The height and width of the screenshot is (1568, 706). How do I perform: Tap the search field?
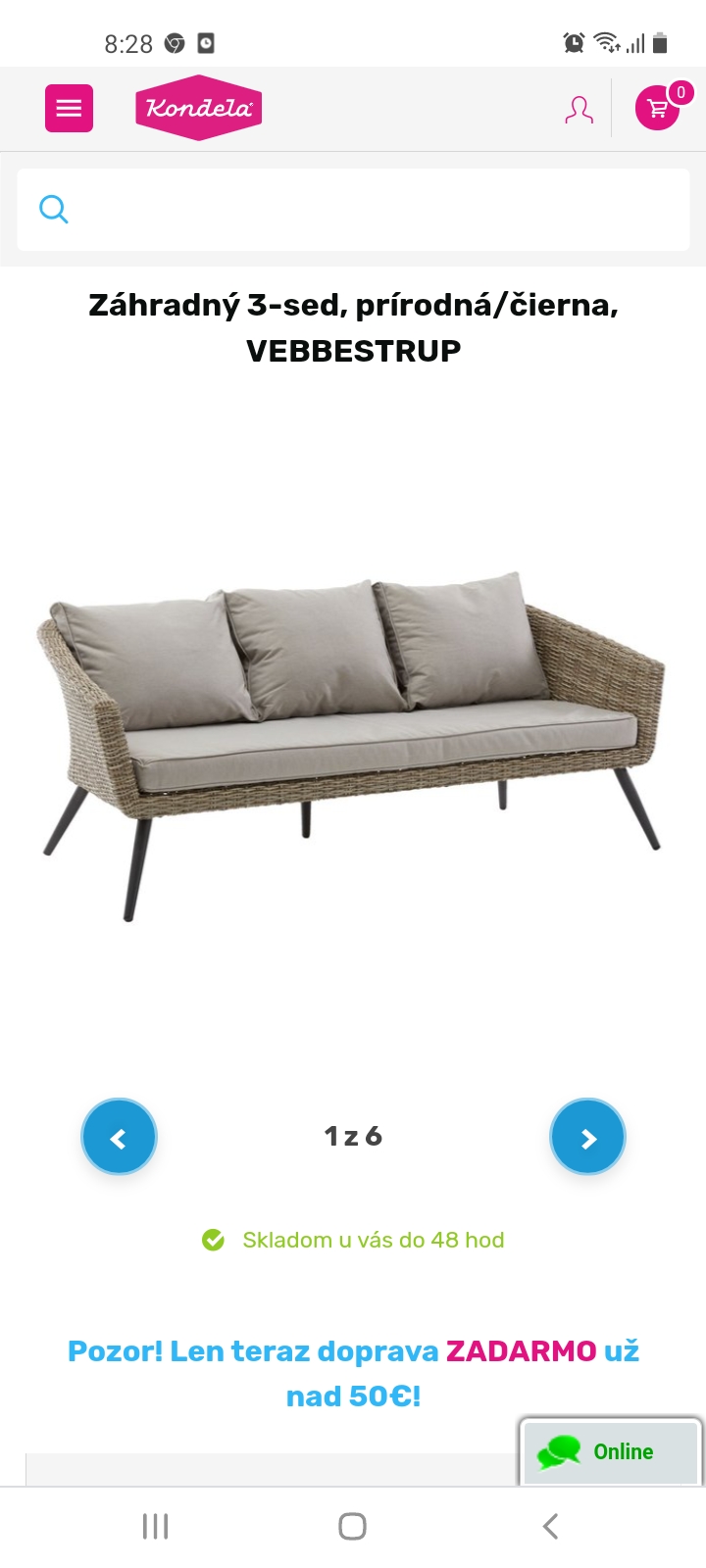tap(373, 209)
